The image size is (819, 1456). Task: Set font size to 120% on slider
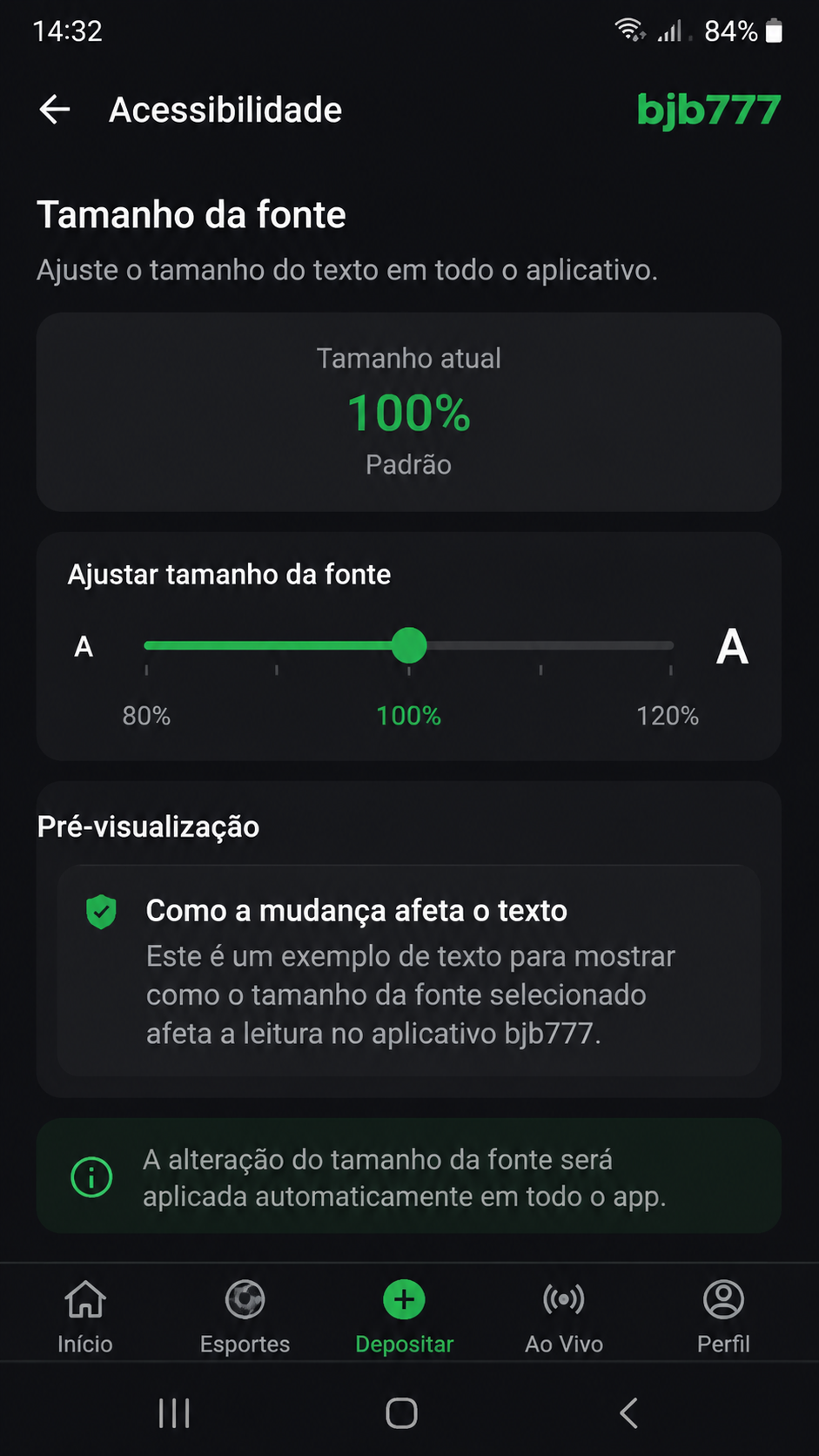coord(671,646)
